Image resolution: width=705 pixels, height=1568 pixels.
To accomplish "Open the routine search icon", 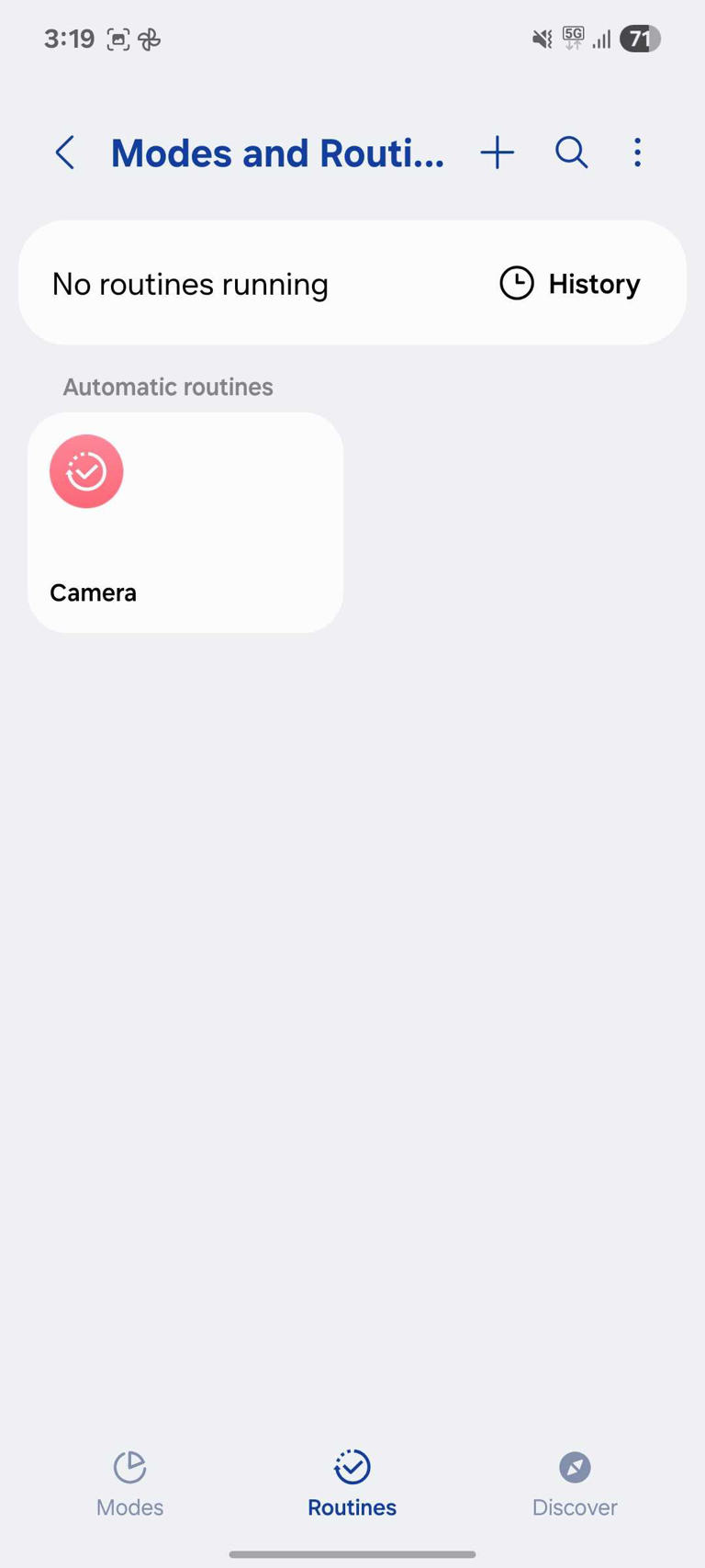I will tap(570, 152).
